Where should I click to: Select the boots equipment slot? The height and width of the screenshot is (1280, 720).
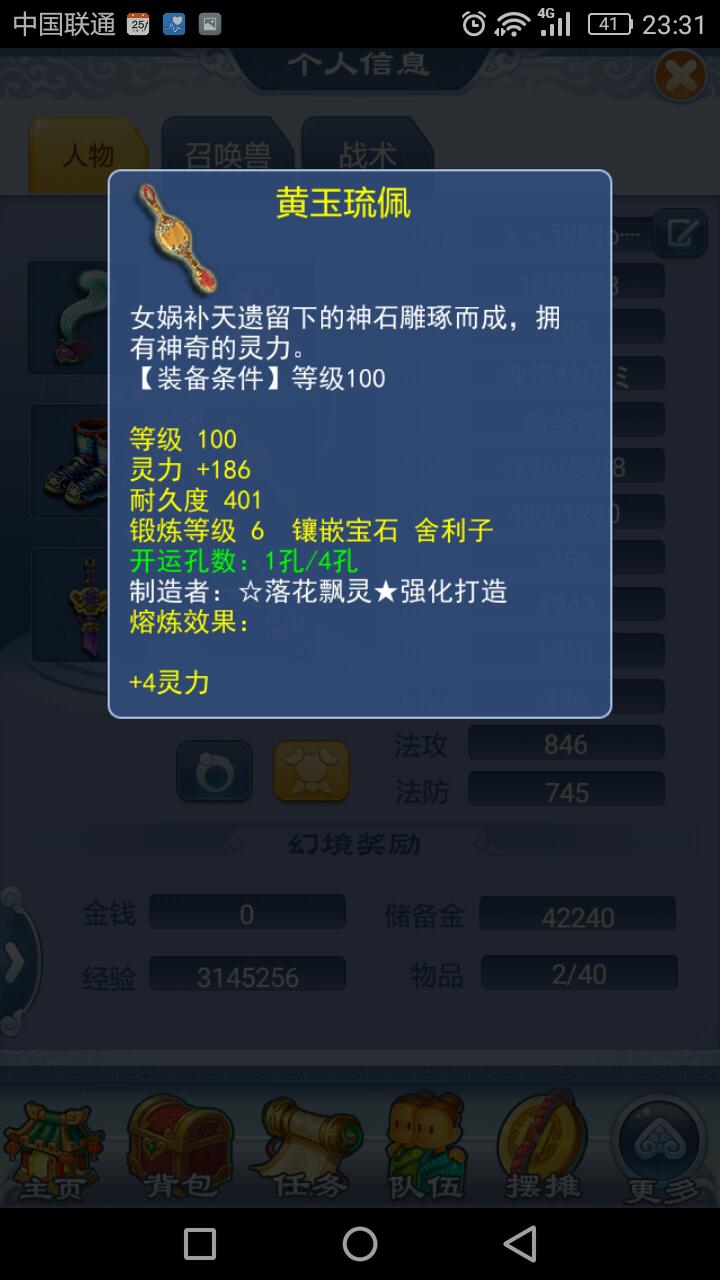68,461
